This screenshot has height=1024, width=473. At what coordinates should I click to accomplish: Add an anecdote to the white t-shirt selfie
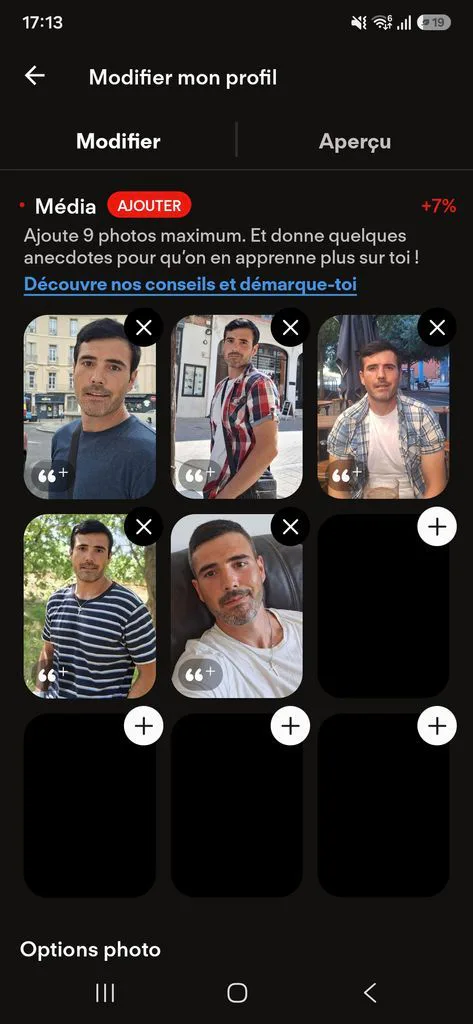pyautogui.click(x=199, y=674)
